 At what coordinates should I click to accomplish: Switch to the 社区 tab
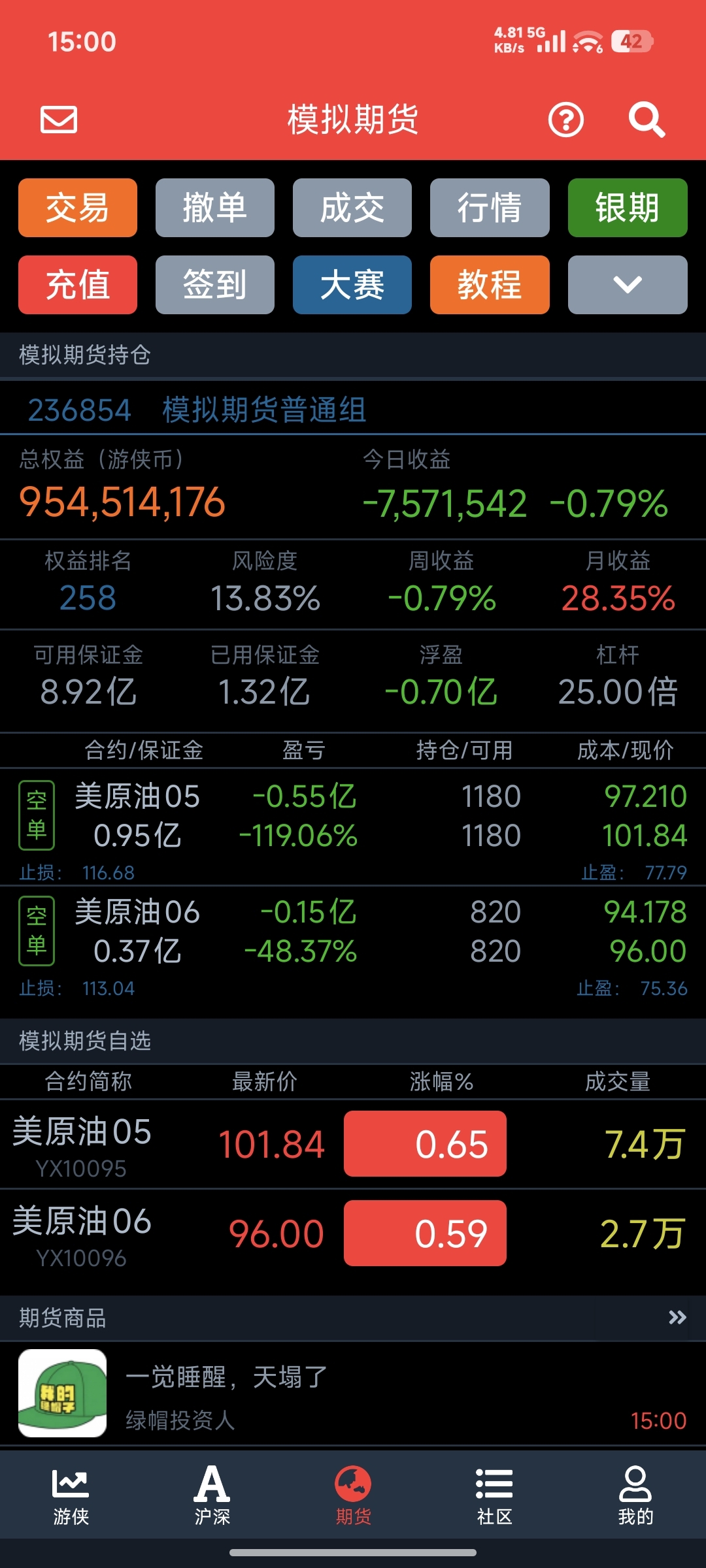tap(494, 1495)
